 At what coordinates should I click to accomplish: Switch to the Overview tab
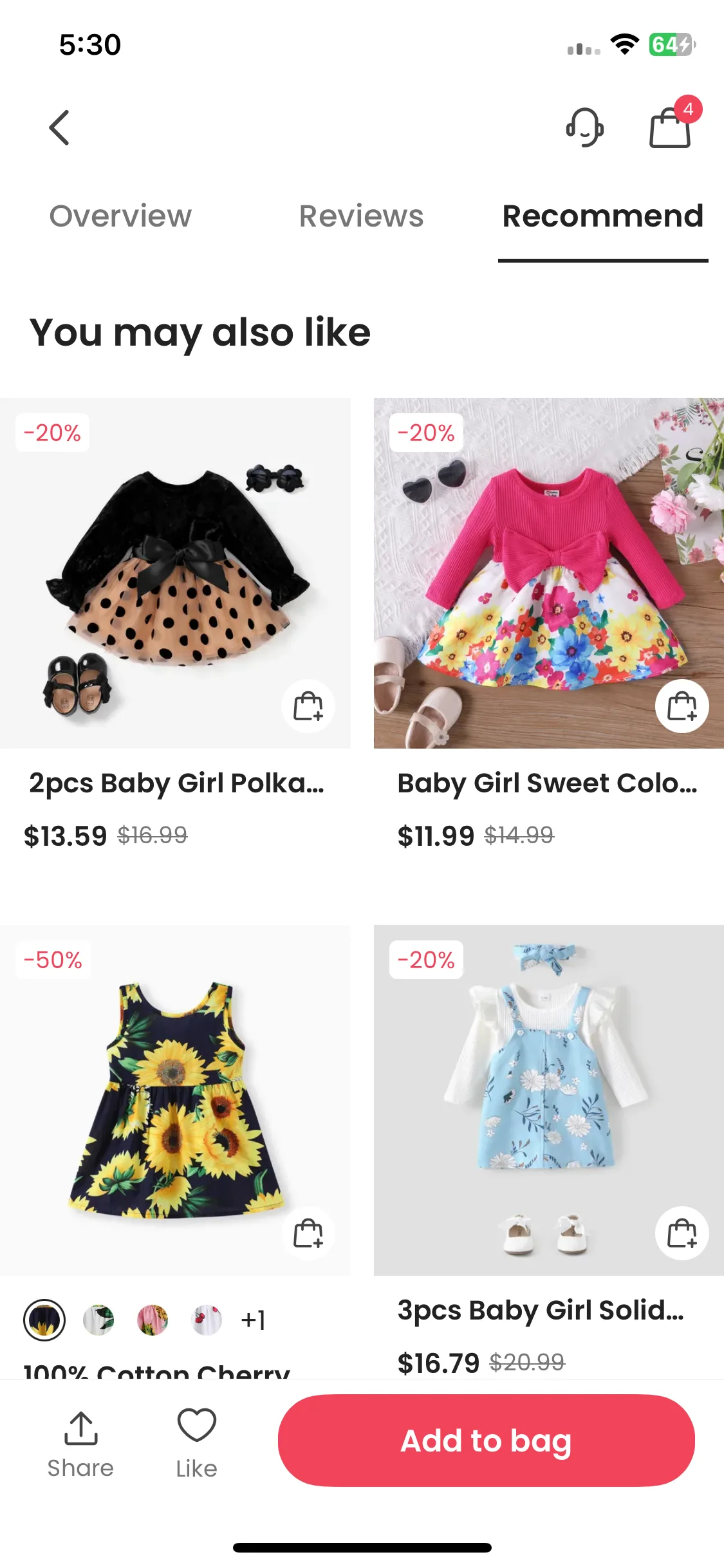coord(120,216)
